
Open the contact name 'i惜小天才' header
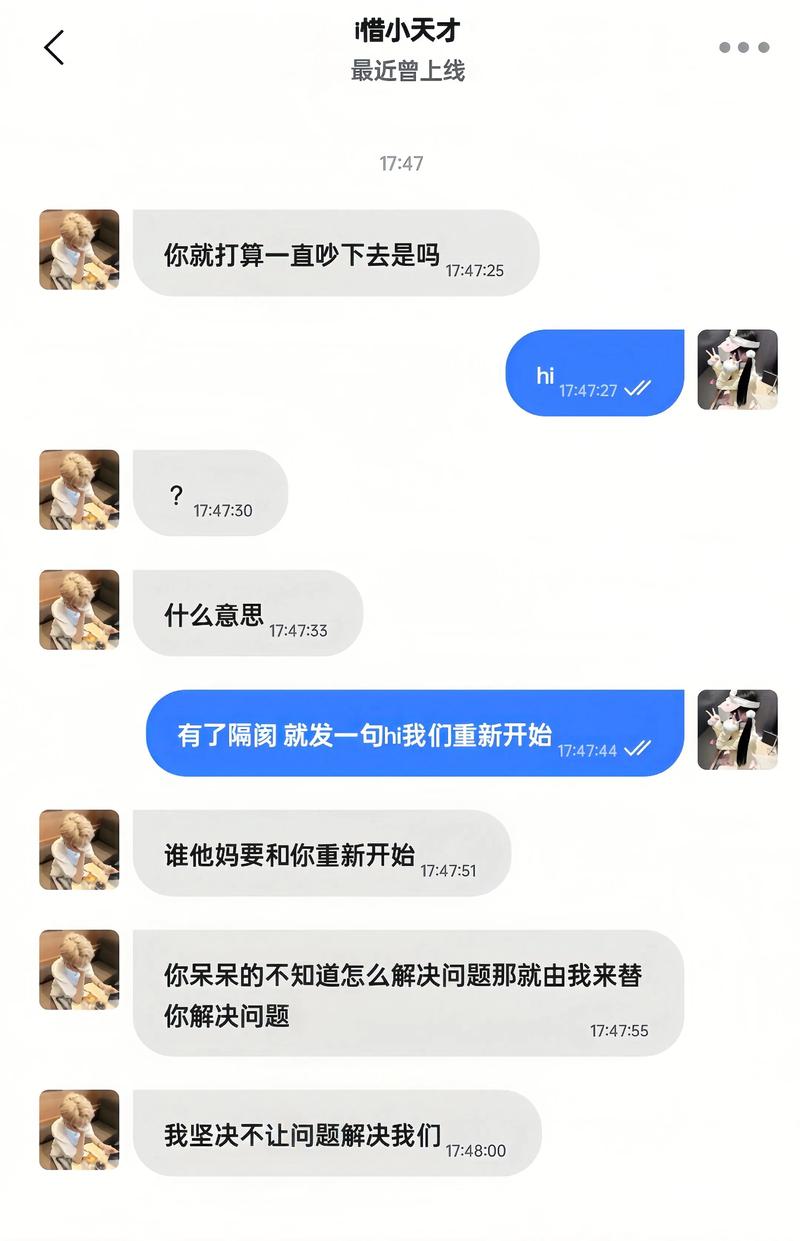tap(399, 31)
